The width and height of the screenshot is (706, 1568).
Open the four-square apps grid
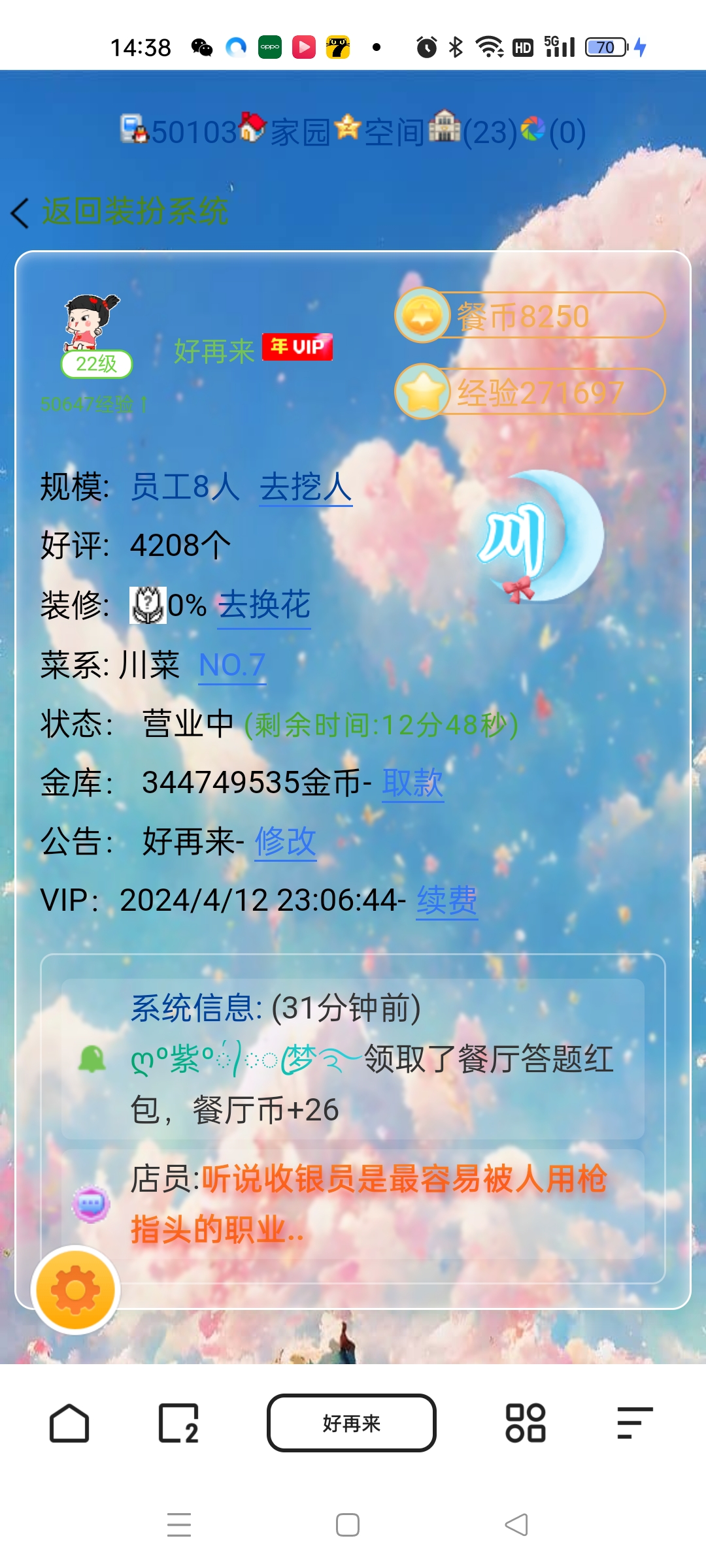tap(525, 1423)
